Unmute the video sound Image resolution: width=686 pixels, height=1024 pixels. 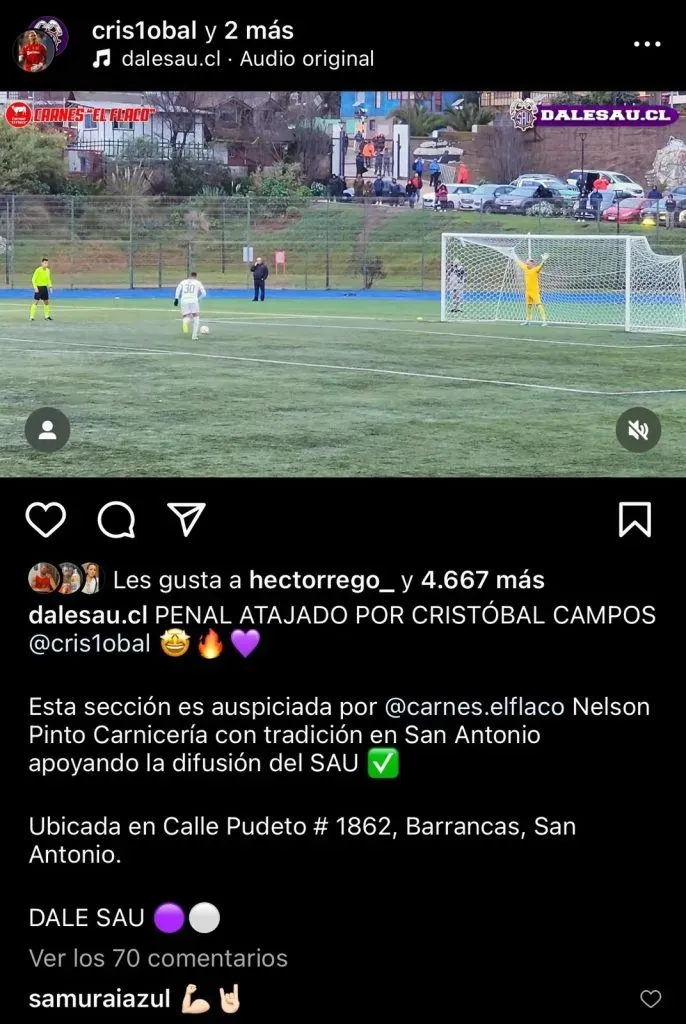tap(638, 430)
